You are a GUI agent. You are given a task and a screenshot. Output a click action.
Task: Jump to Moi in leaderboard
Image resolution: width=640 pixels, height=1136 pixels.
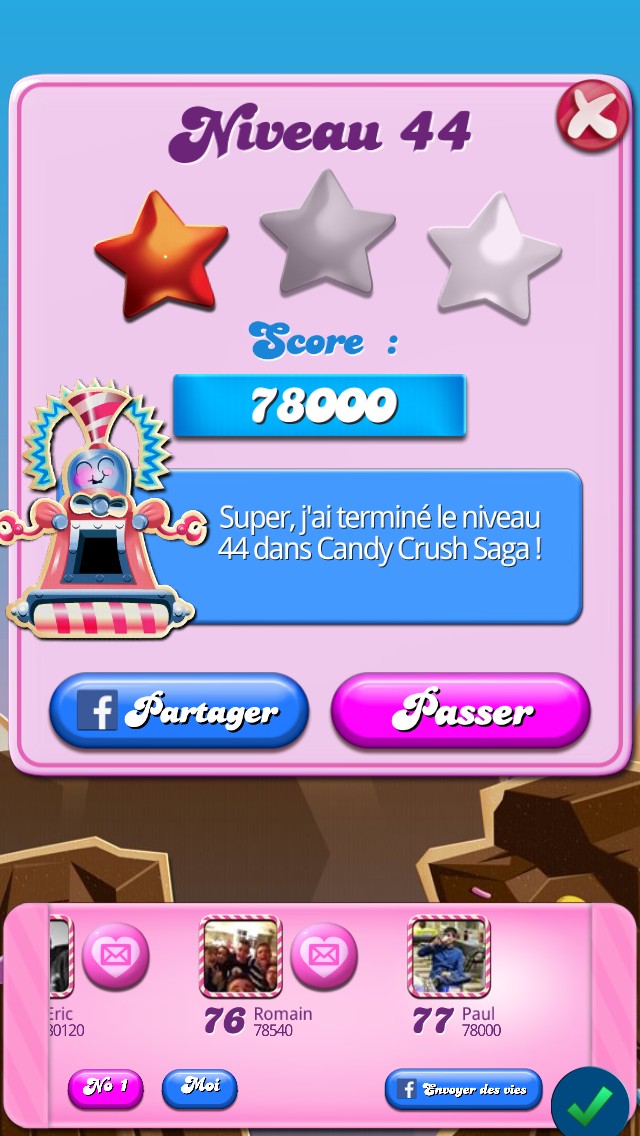200,1088
